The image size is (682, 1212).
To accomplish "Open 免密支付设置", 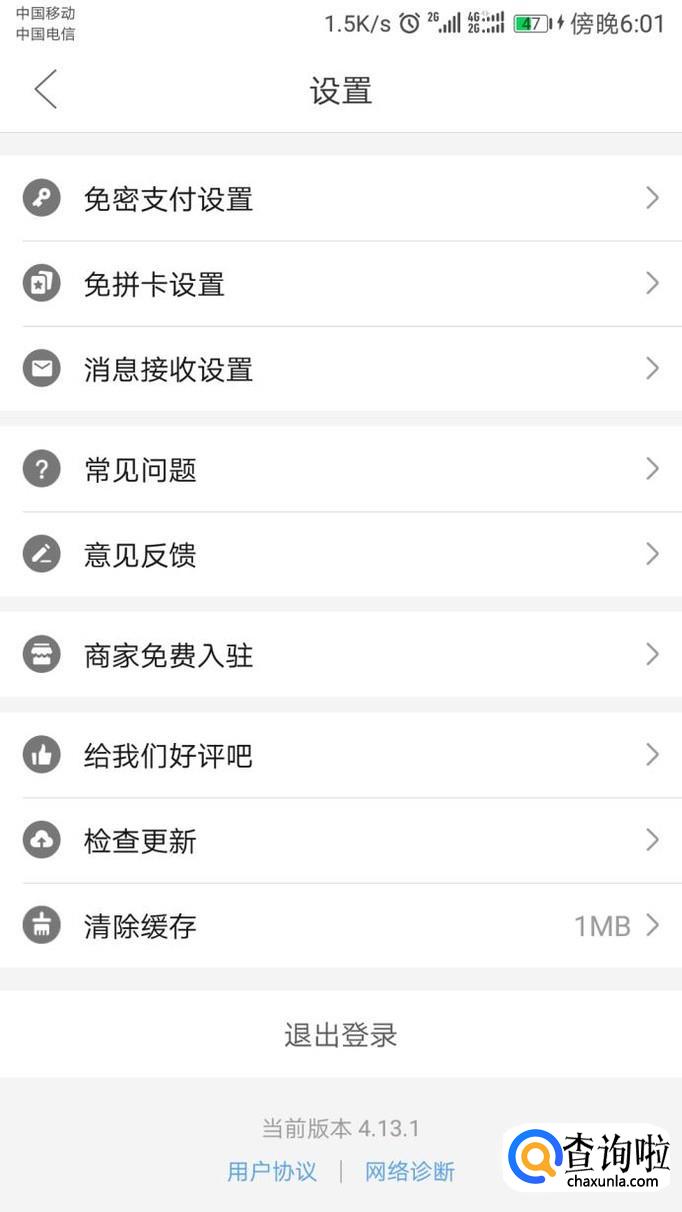I will point(341,198).
